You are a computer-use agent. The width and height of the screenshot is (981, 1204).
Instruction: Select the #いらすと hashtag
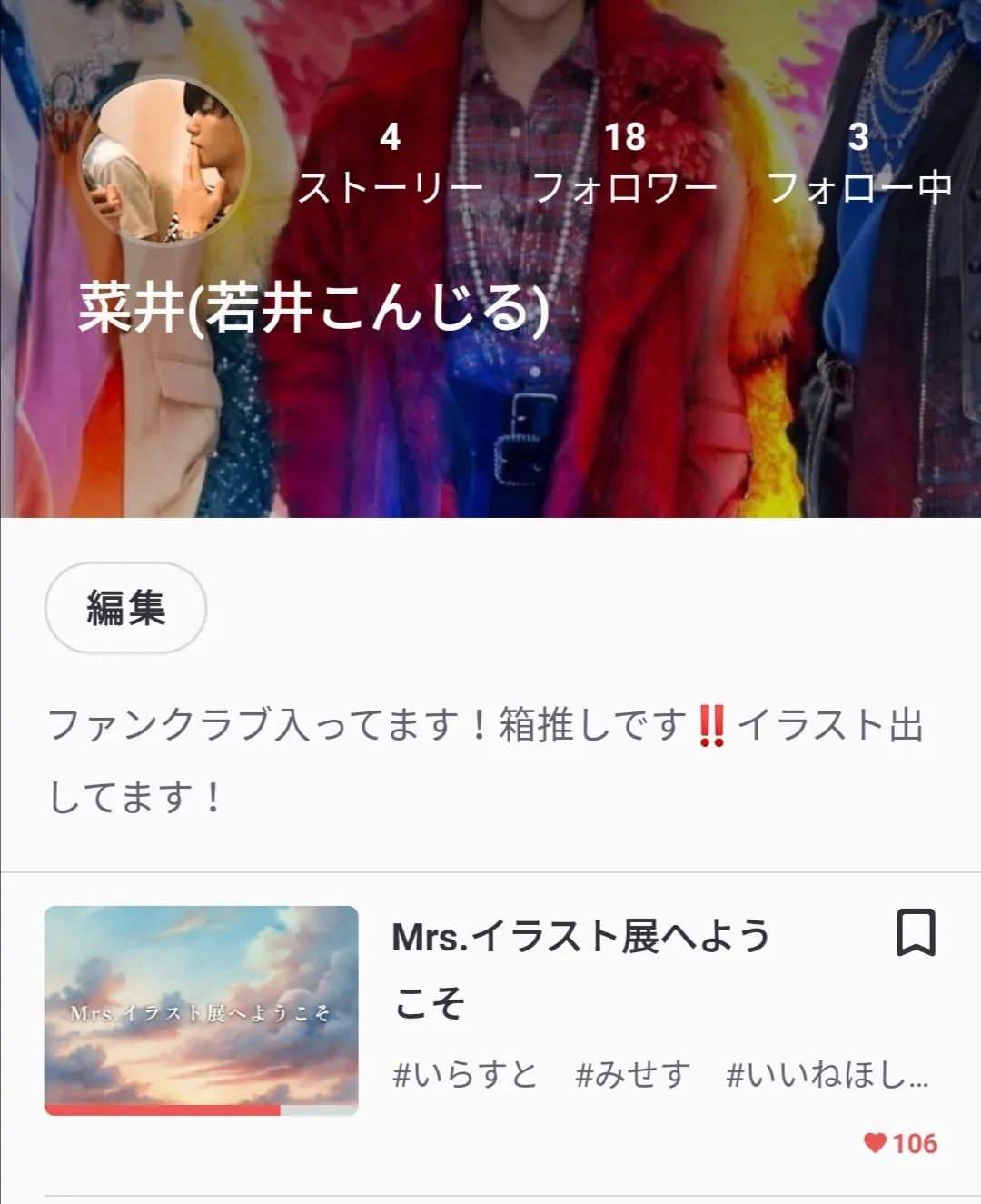tap(464, 1075)
